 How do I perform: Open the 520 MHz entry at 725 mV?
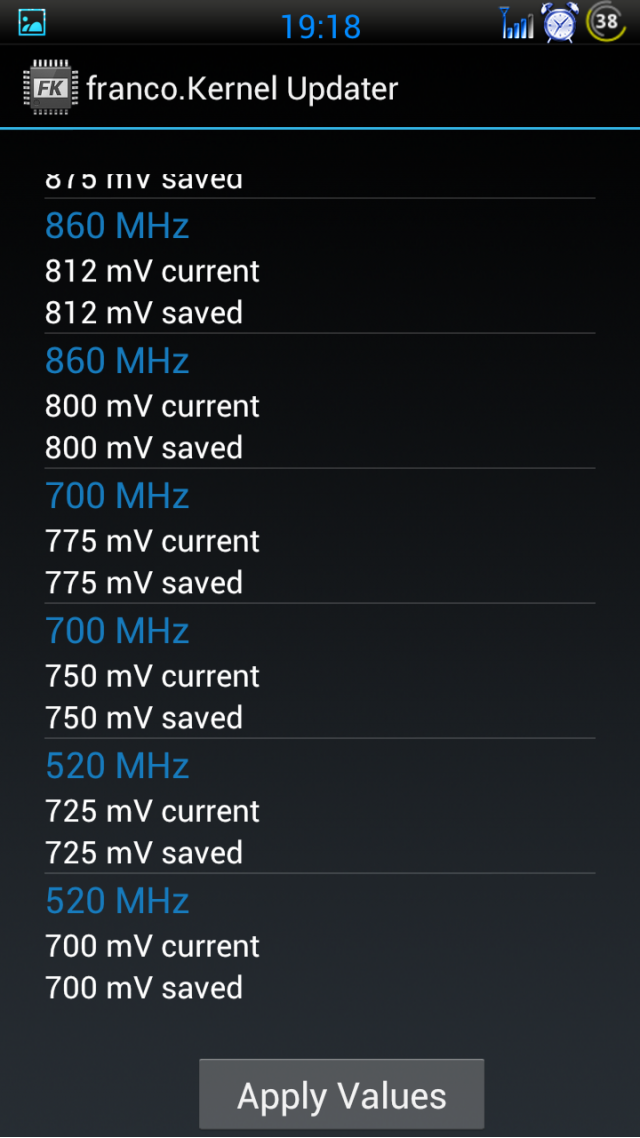click(x=320, y=806)
